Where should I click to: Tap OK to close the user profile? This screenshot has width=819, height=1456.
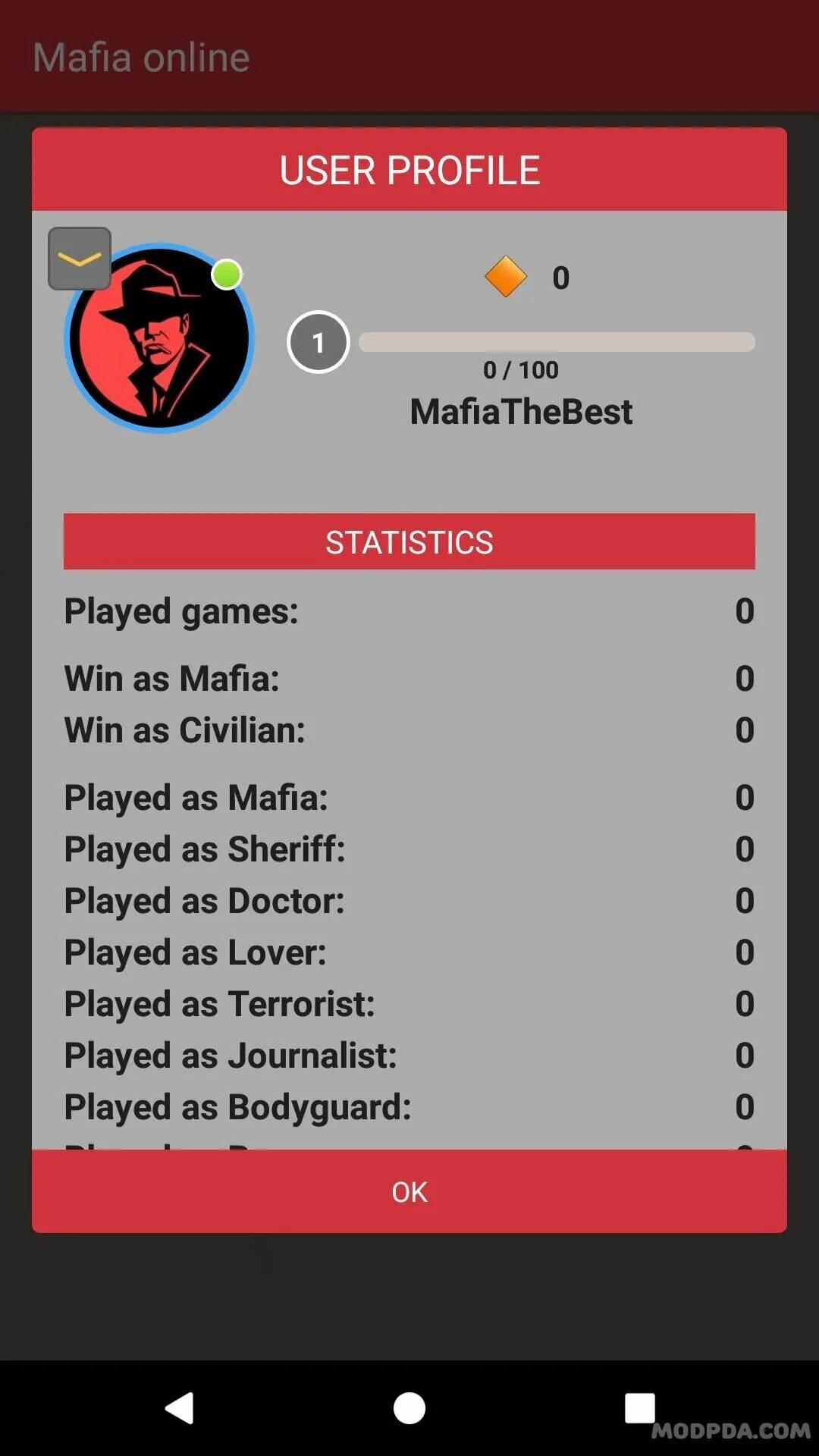click(409, 1191)
